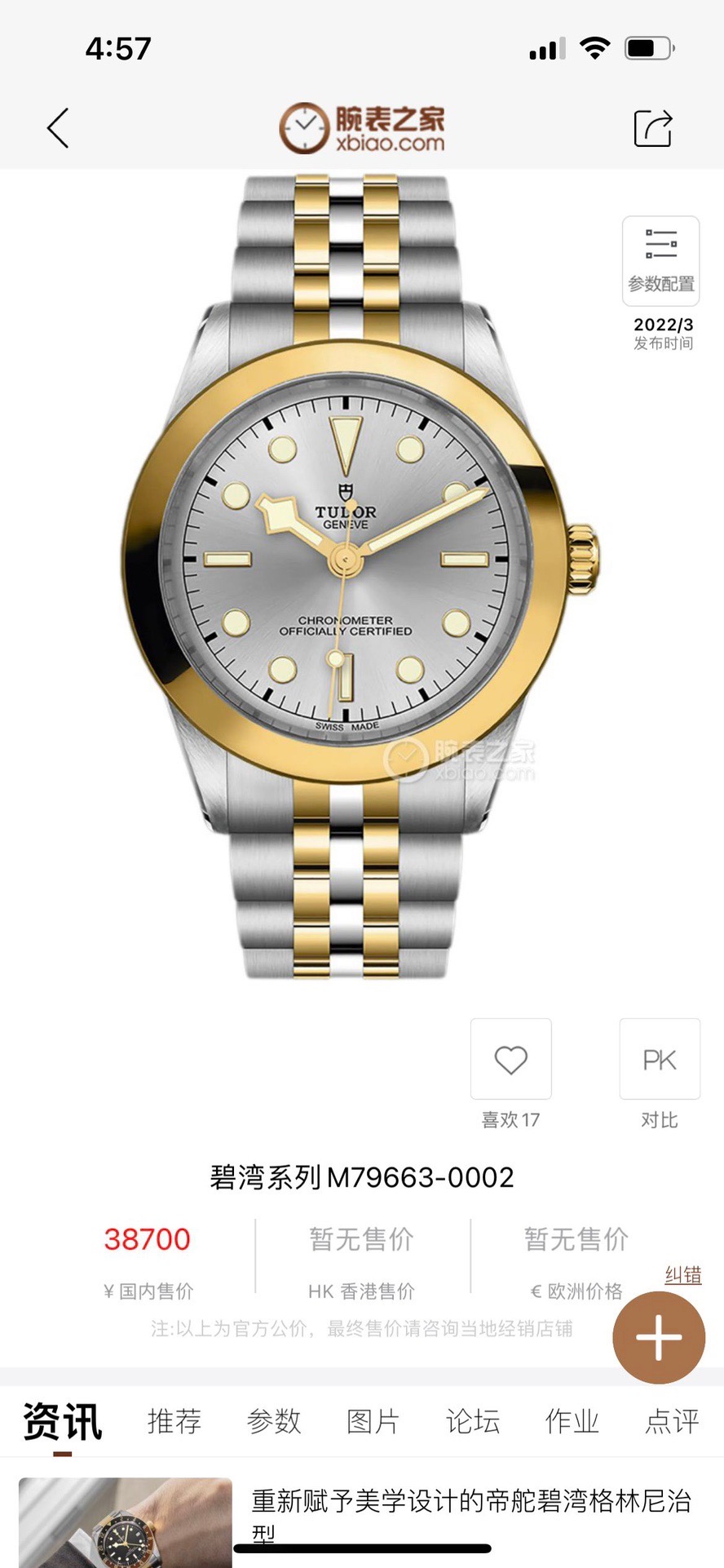Switch to the 资讯 tab
The height and width of the screenshot is (1568, 724).
(x=63, y=1422)
